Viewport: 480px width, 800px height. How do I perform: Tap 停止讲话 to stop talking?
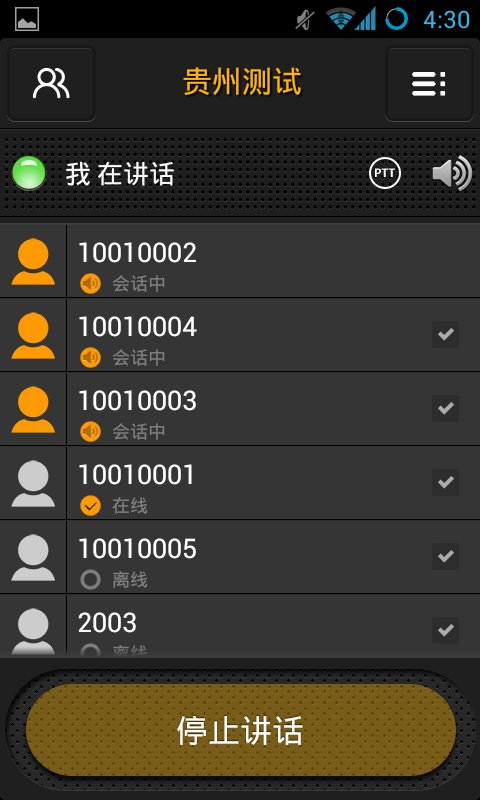coord(241,730)
